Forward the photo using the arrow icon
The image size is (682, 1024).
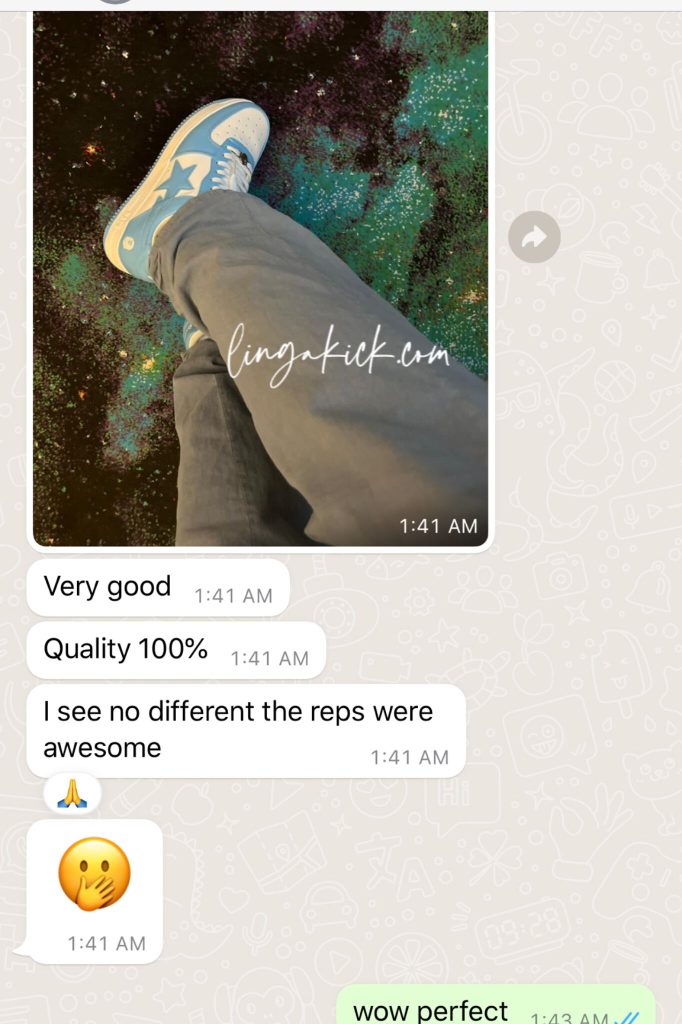534,237
